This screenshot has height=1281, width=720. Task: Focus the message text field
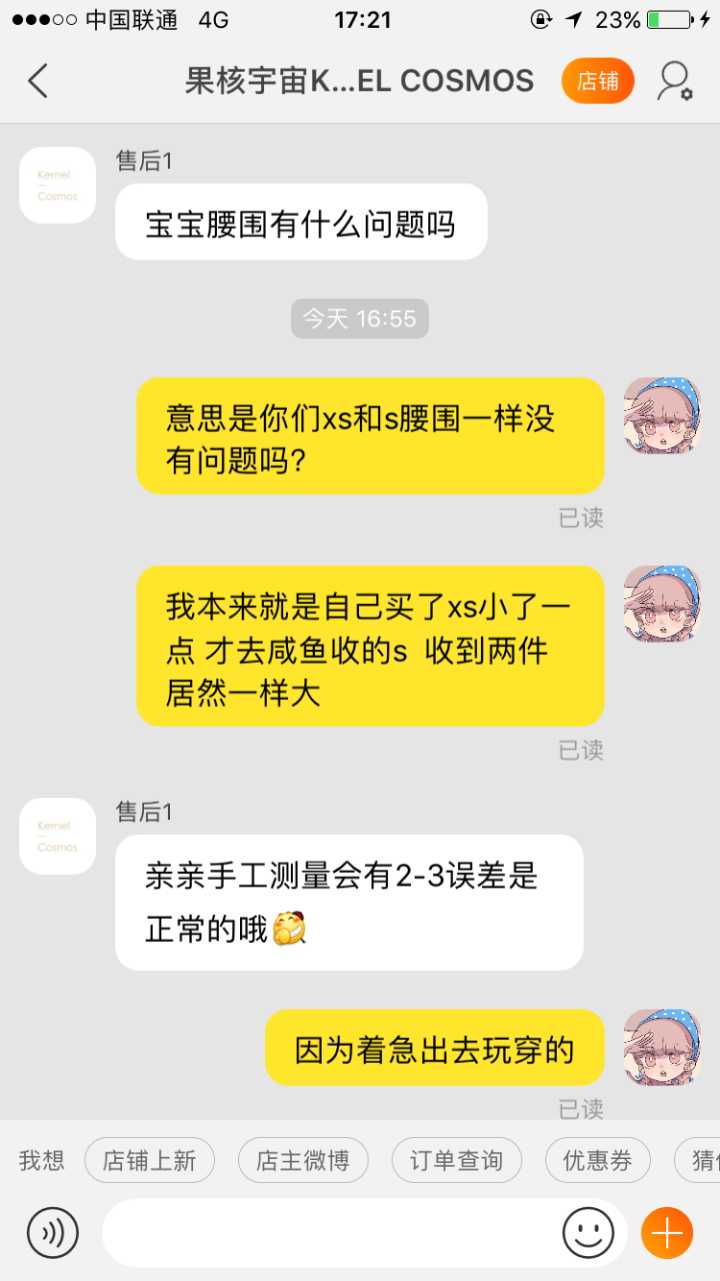tap(330, 1233)
